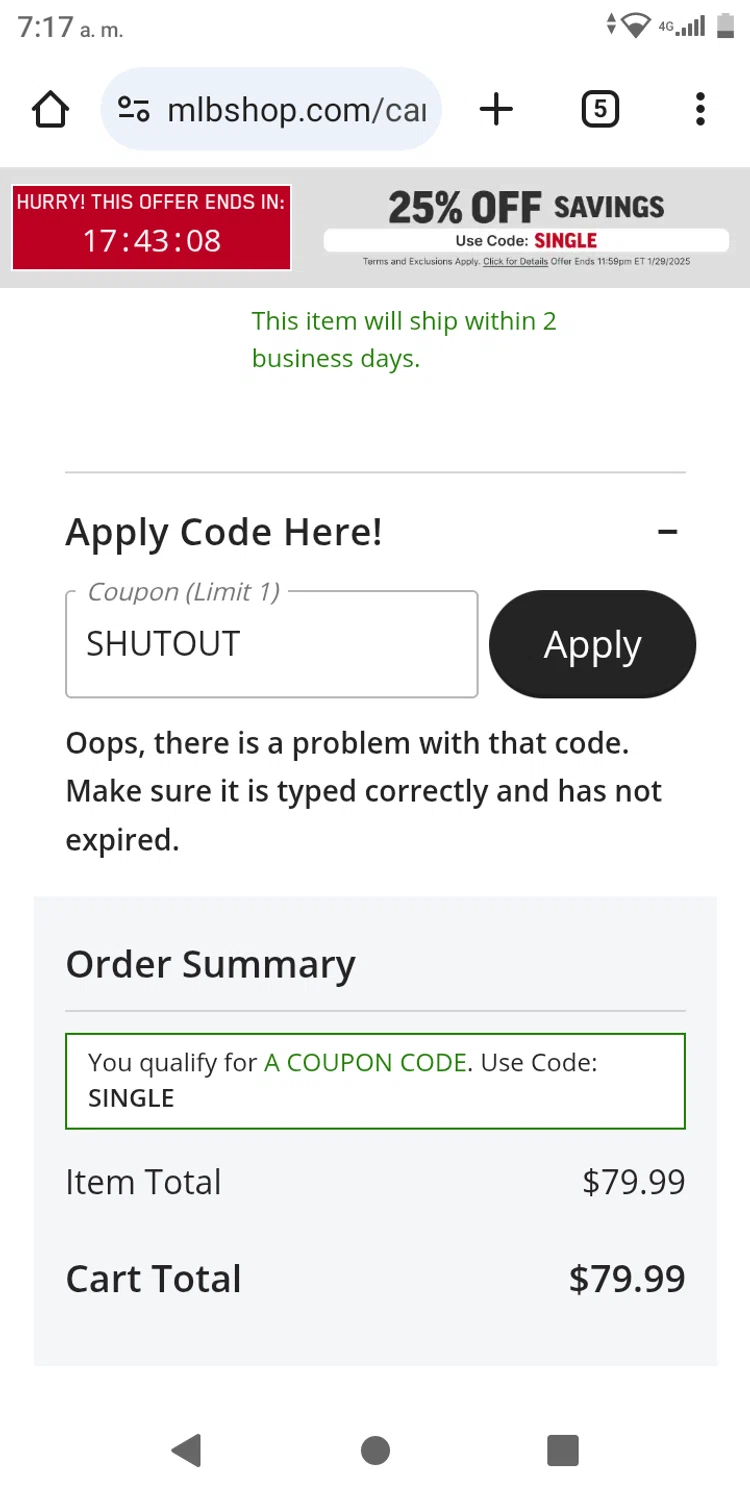This screenshot has width=750, height=1500.
Task: Go back with the system back button
Action: (186, 1450)
